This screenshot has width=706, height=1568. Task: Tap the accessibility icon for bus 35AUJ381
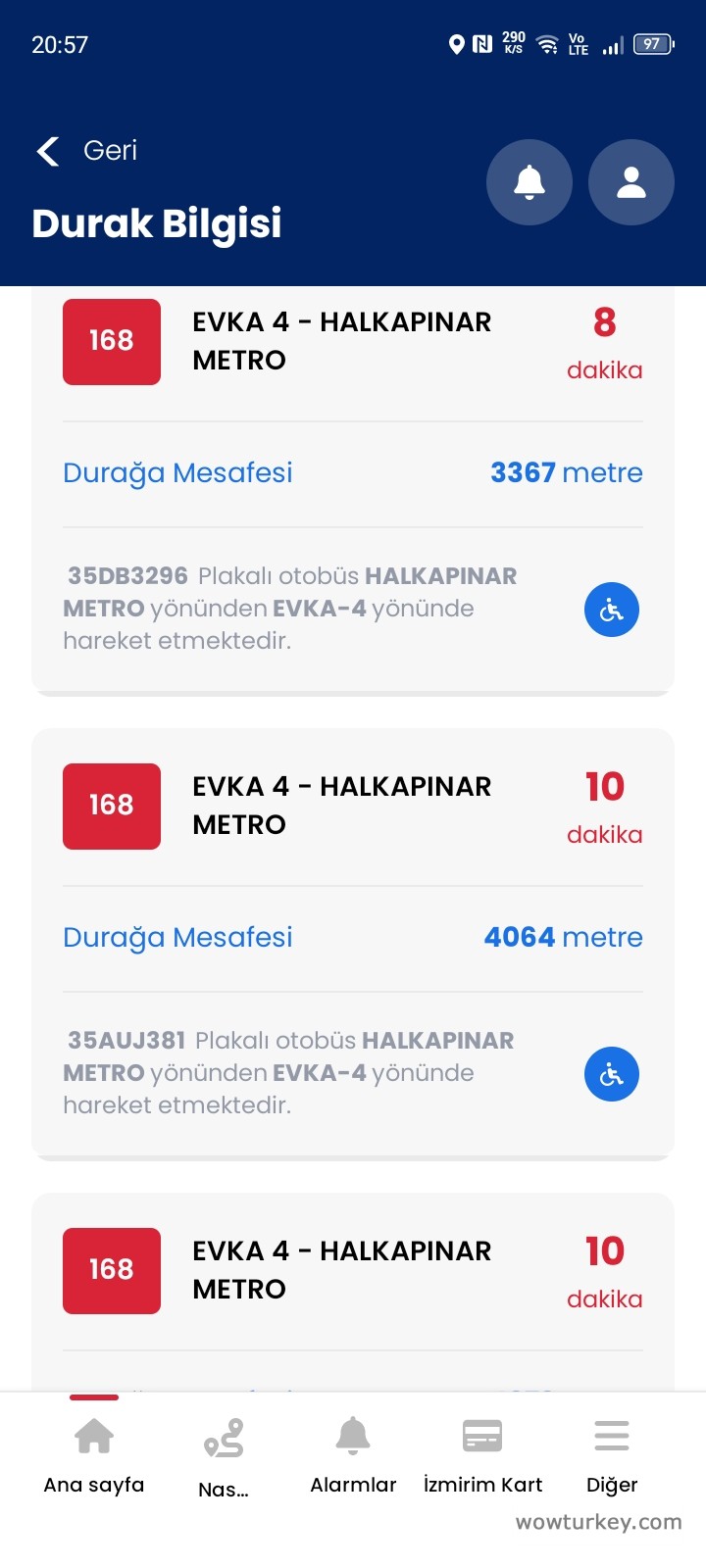[611, 1073]
